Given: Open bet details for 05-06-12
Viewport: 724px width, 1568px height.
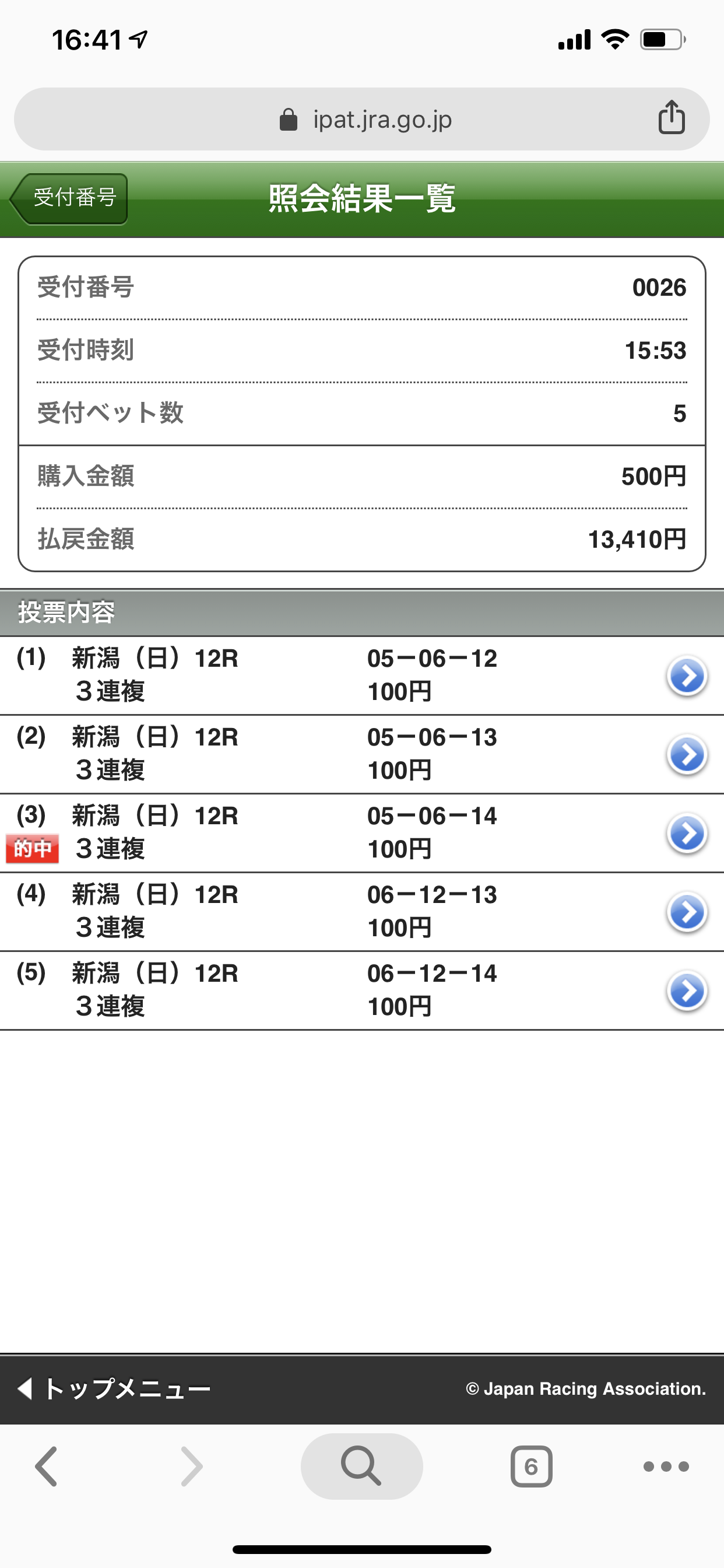Looking at the screenshot, I should (x=687, y=675).
